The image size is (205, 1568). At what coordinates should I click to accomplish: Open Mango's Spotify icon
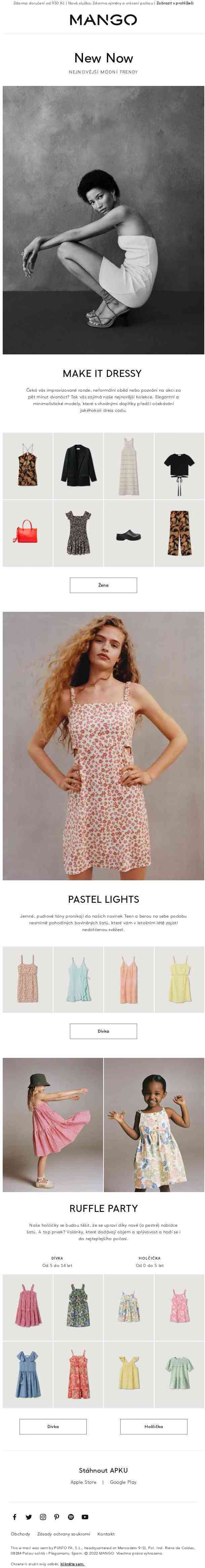(71, 1517)
